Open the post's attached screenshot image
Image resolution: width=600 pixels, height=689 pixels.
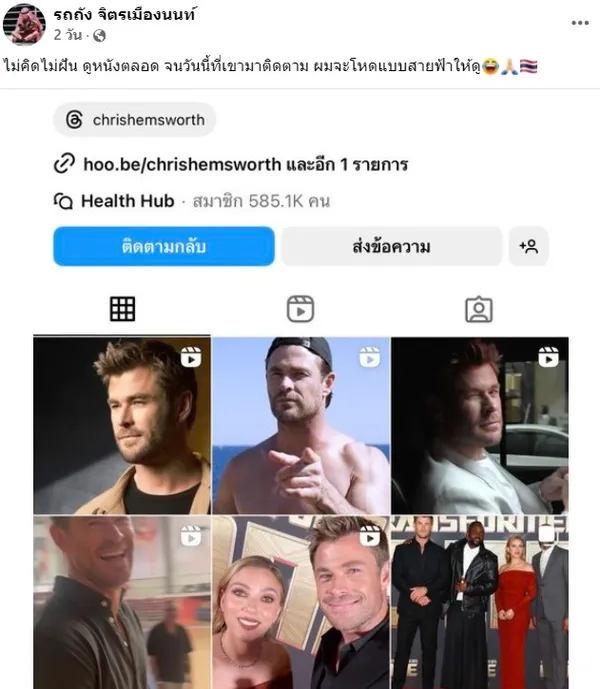tap(300, 390)
